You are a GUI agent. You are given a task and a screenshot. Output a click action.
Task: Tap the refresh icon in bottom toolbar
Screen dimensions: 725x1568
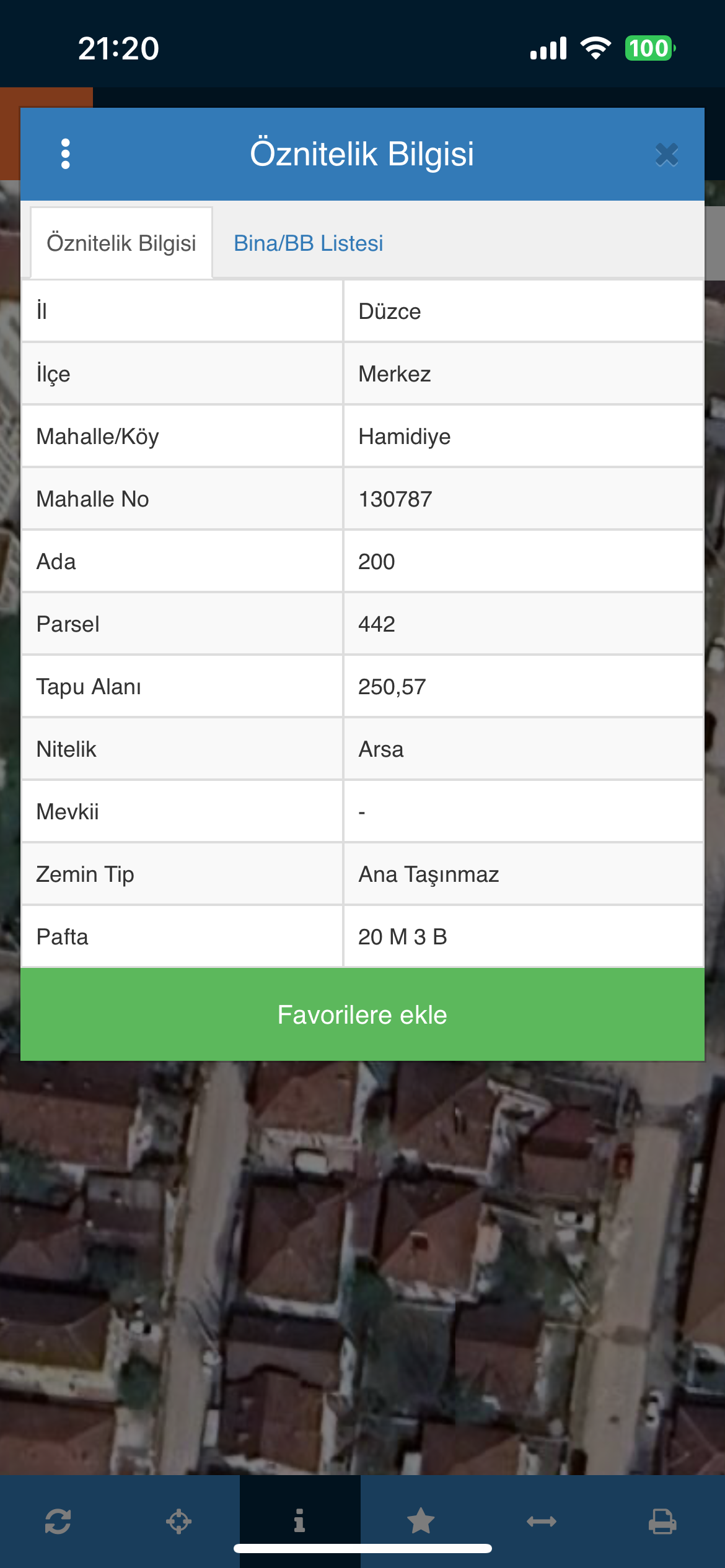coord(58,1521)
